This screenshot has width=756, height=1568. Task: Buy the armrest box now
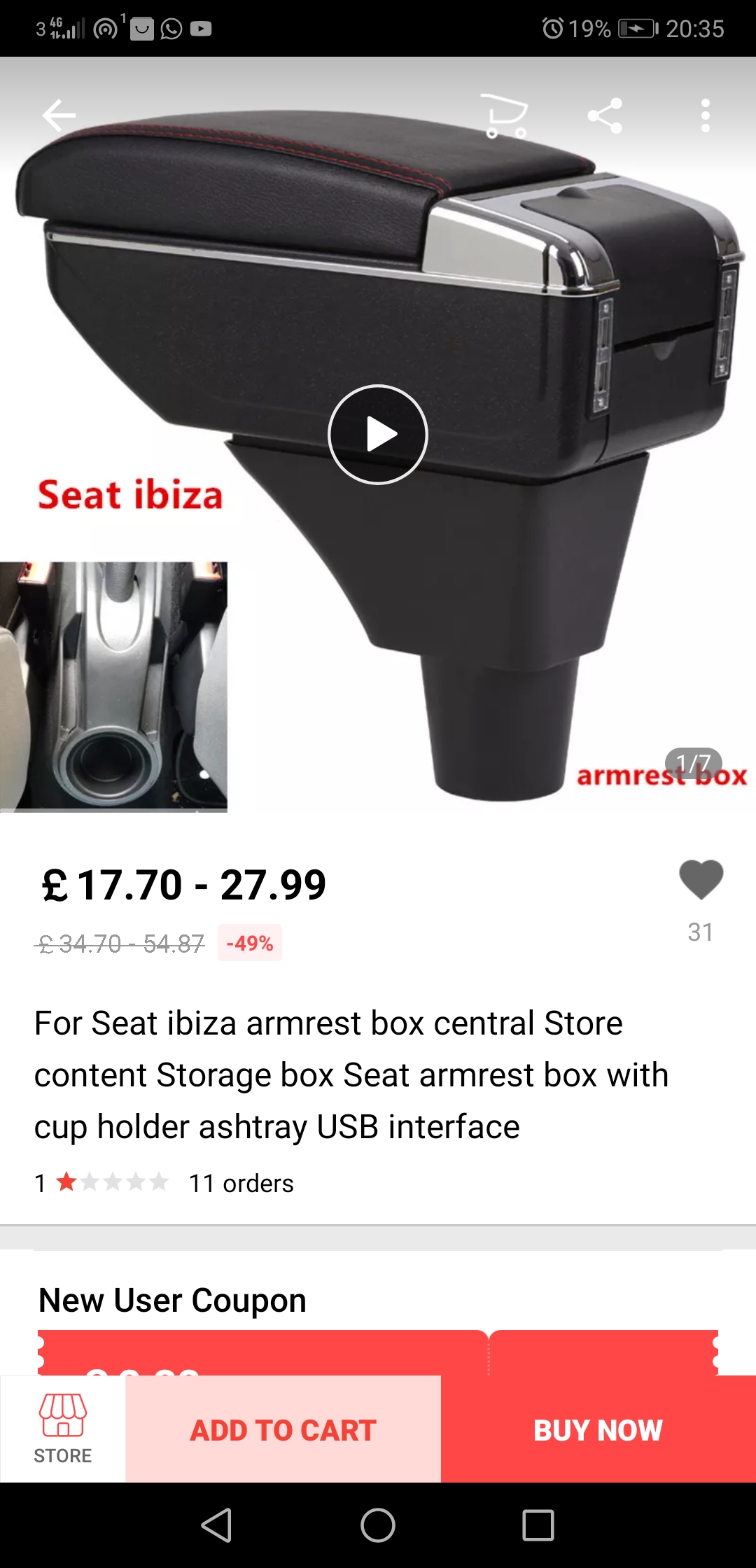pyautogui.click(x=598, y=1429)
